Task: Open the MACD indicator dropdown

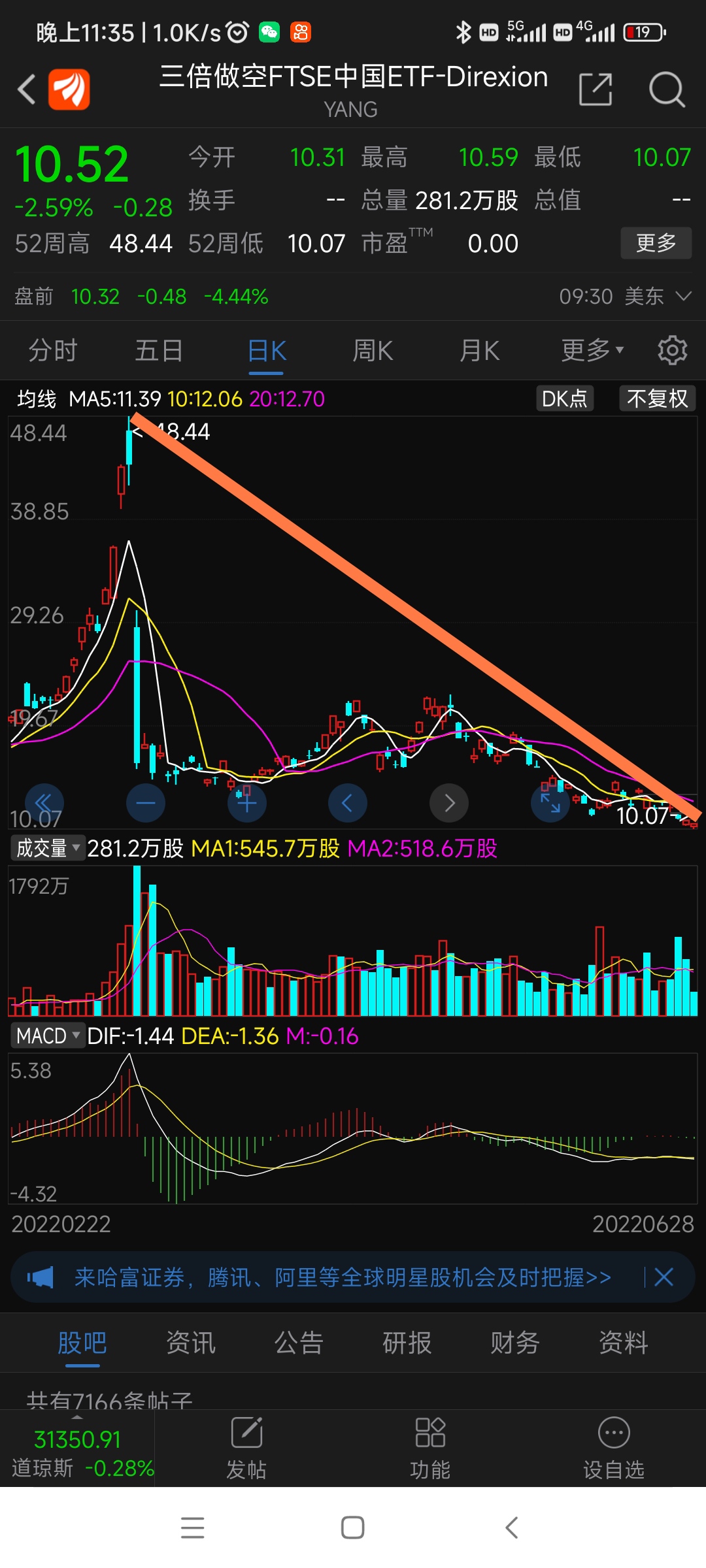Action: coord(46,1036)
